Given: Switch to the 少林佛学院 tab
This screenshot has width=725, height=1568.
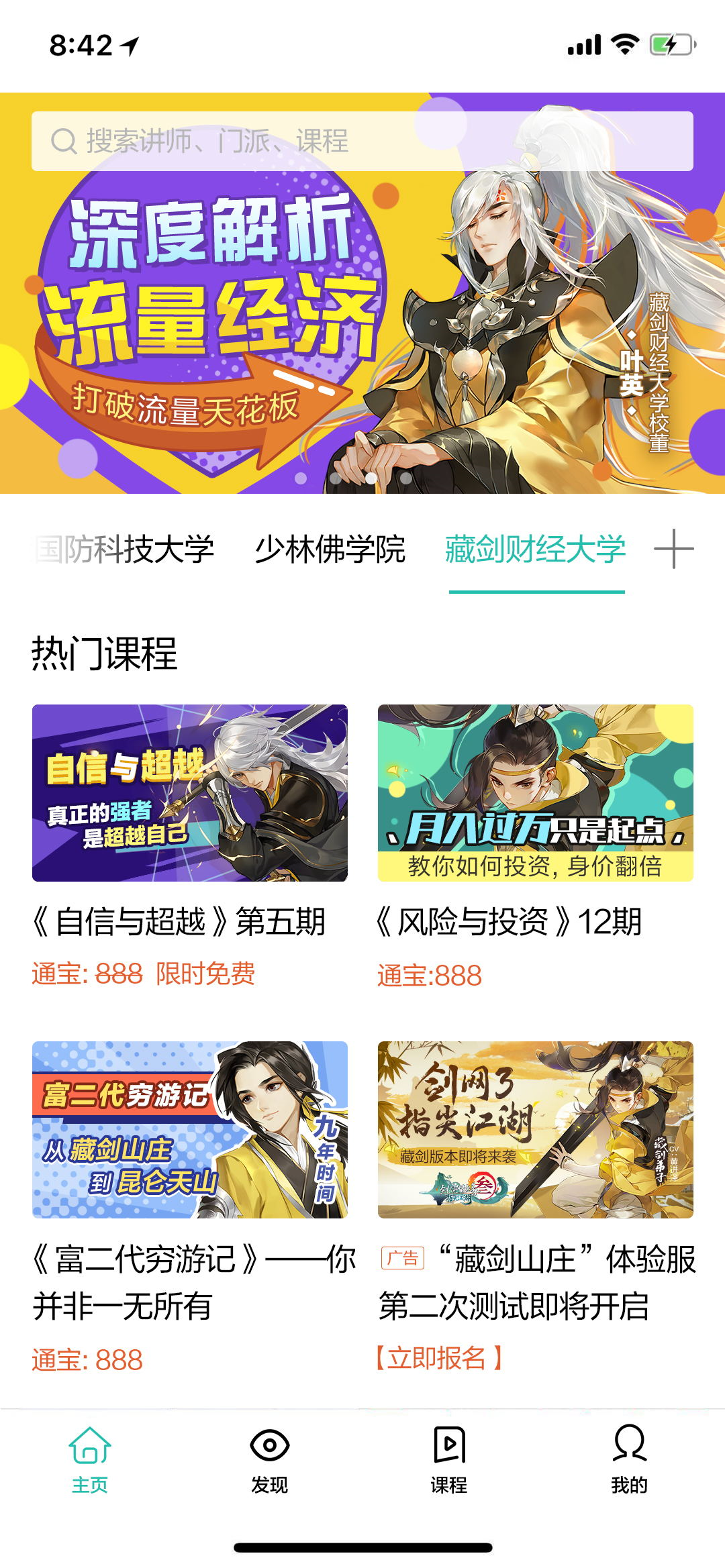Looking at the screenshot, I should 331,548.
